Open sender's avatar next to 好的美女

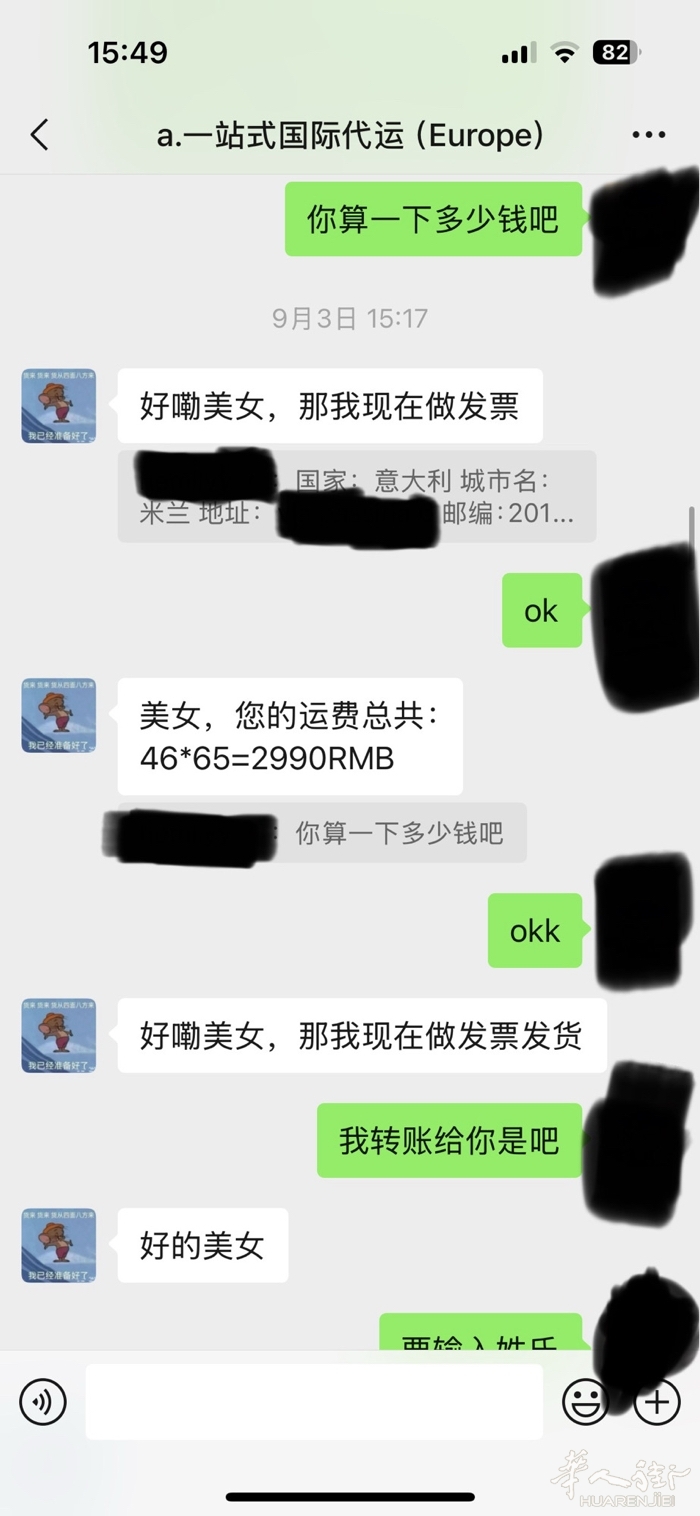pos(59,1245)
